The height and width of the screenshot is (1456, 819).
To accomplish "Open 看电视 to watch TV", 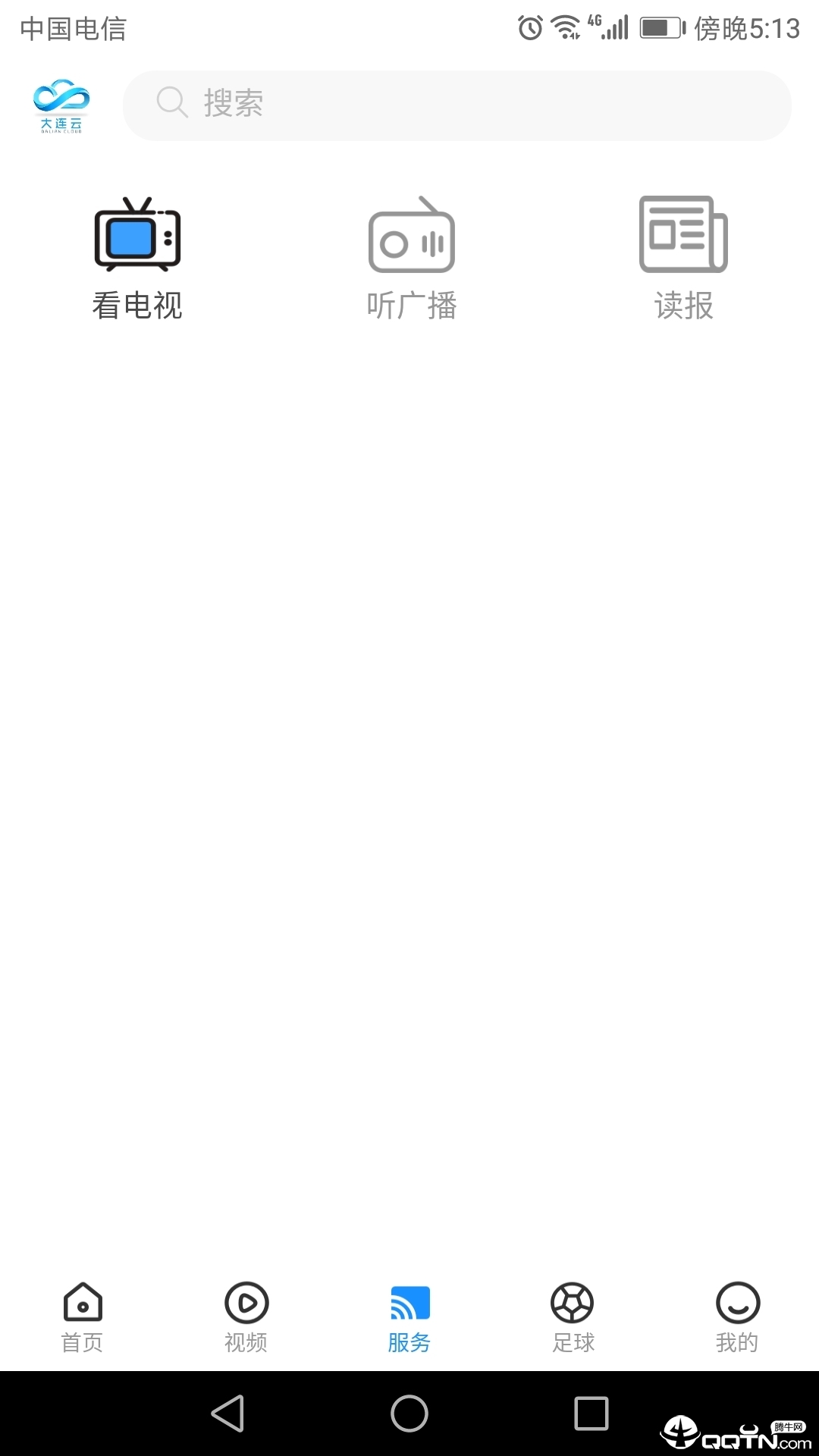I will pyautogui.click(x=137, y=258).
